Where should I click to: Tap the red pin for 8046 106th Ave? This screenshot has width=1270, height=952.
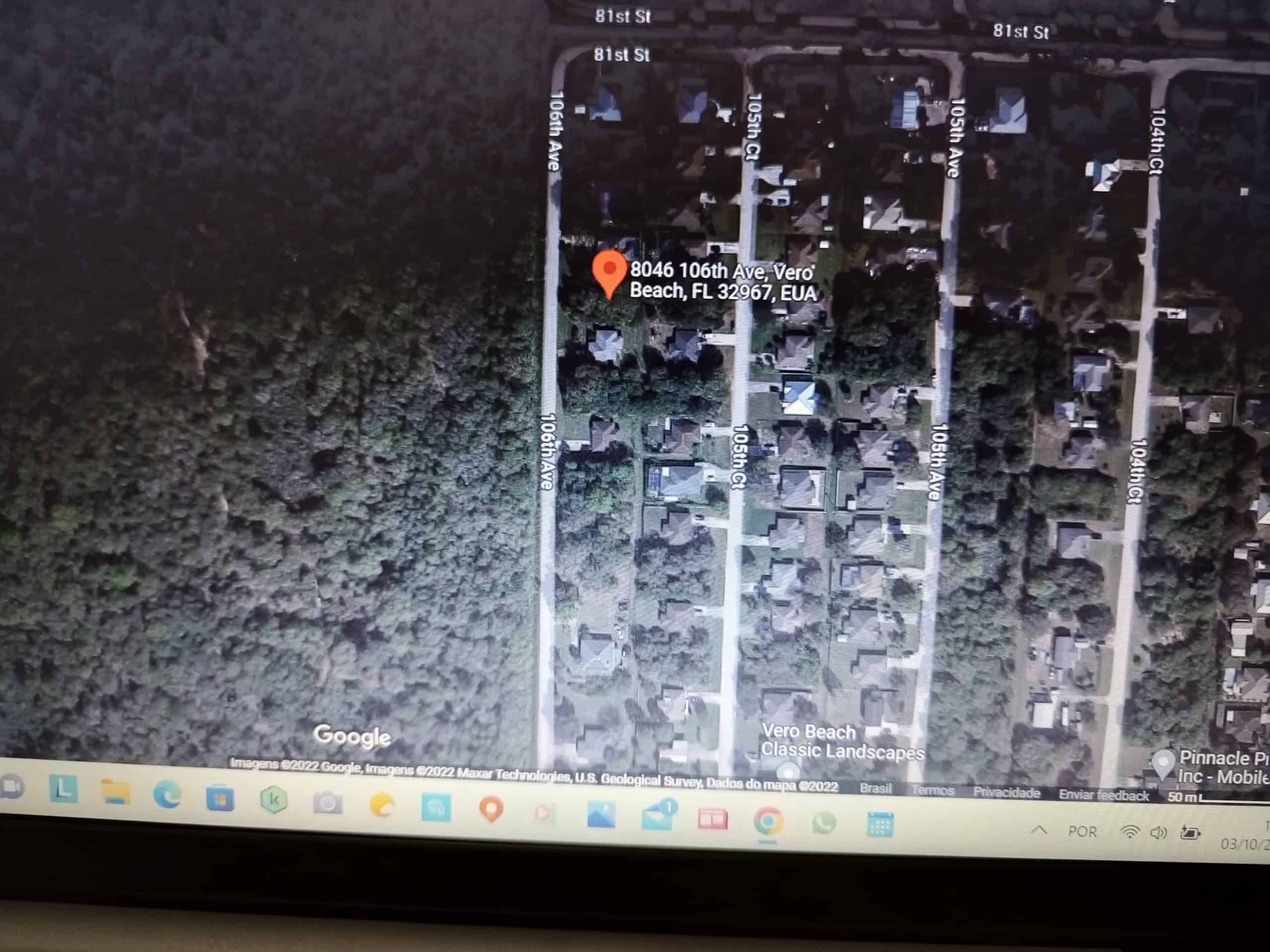tap(609, 271)
